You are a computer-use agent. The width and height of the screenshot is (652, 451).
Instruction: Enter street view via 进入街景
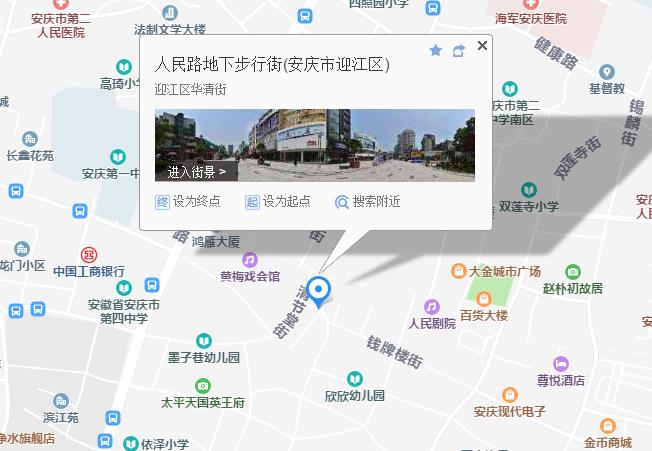coord(196,171)
